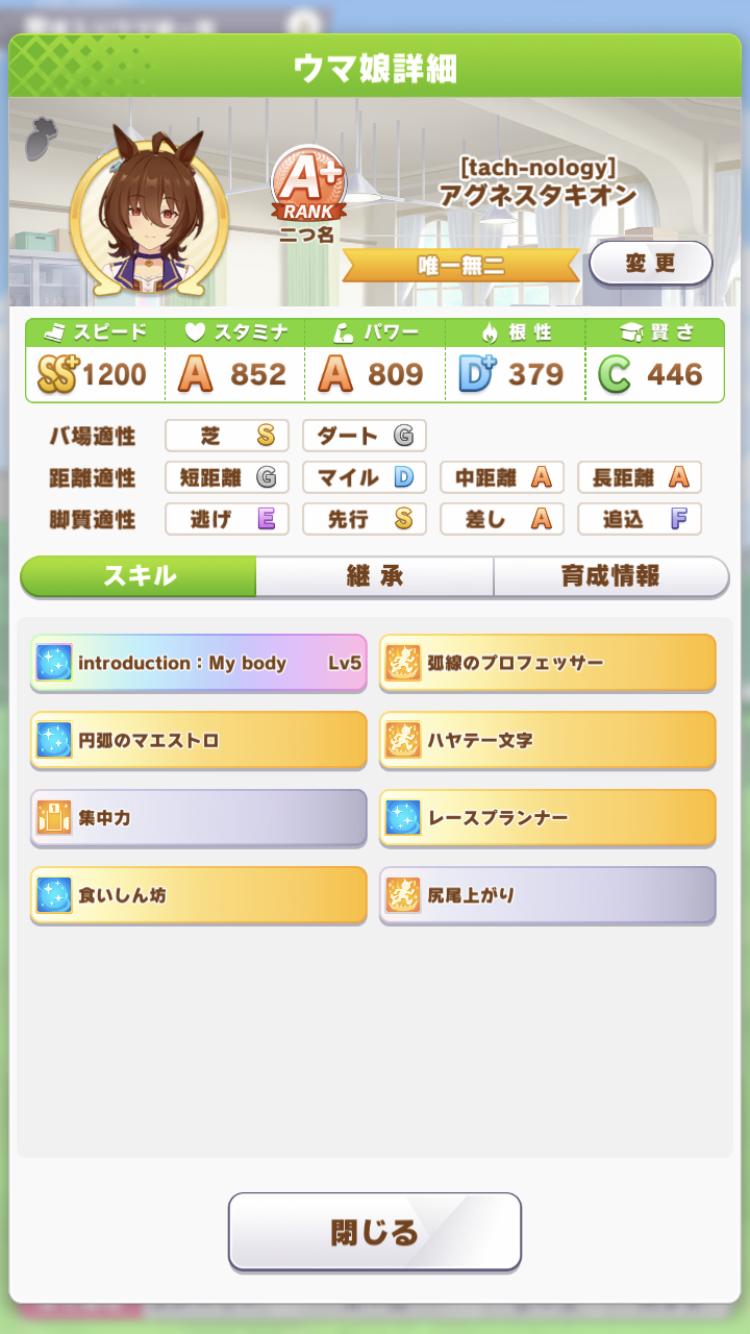Switch to the 継承 tab
Image resolution: width=750 pixels, height=1334 pixels.
point(374,576)
